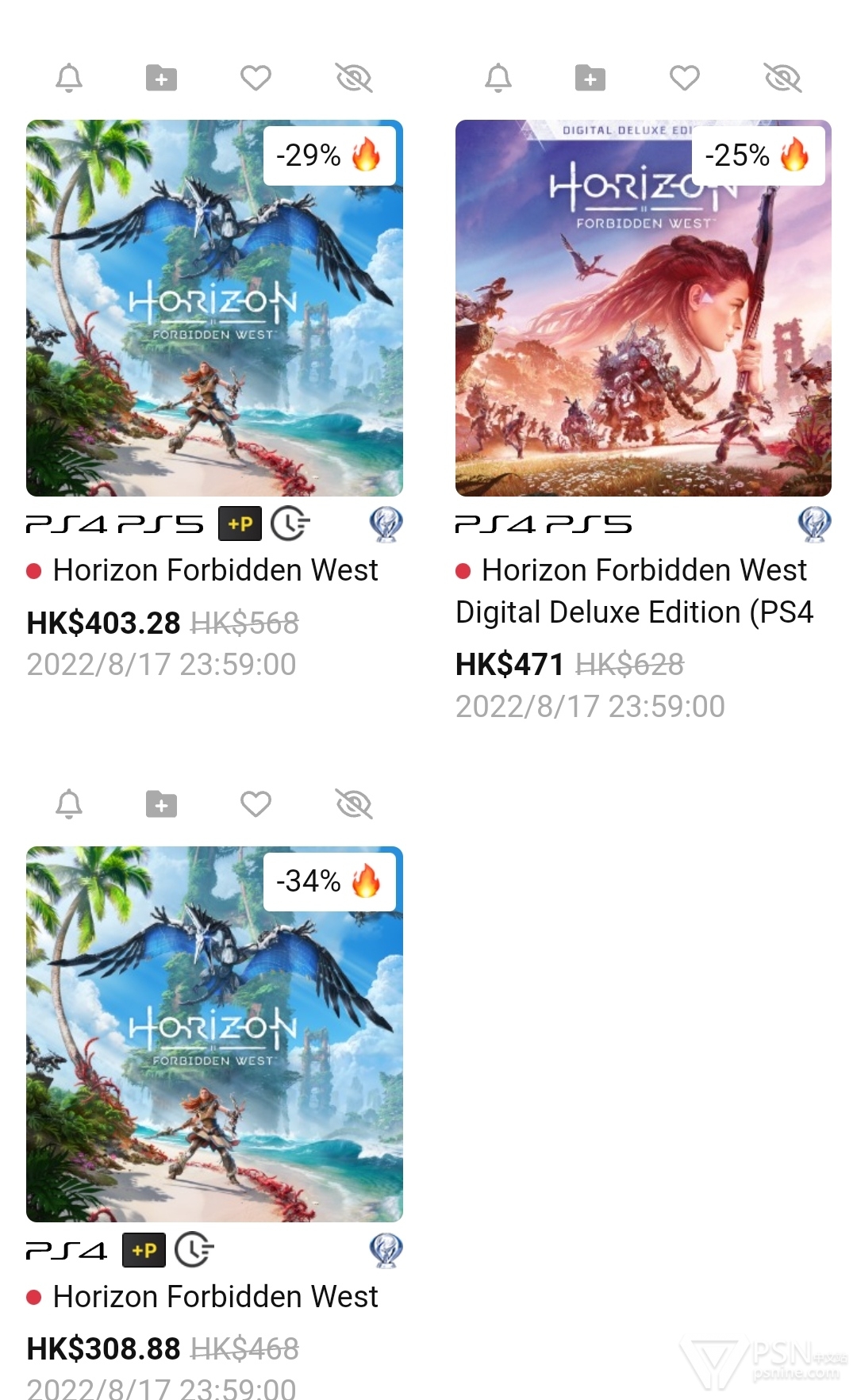Favorite the HK$308.88 PS4 Horizon Forbidden West
The image size is (857, 1400).
[256, 804]
